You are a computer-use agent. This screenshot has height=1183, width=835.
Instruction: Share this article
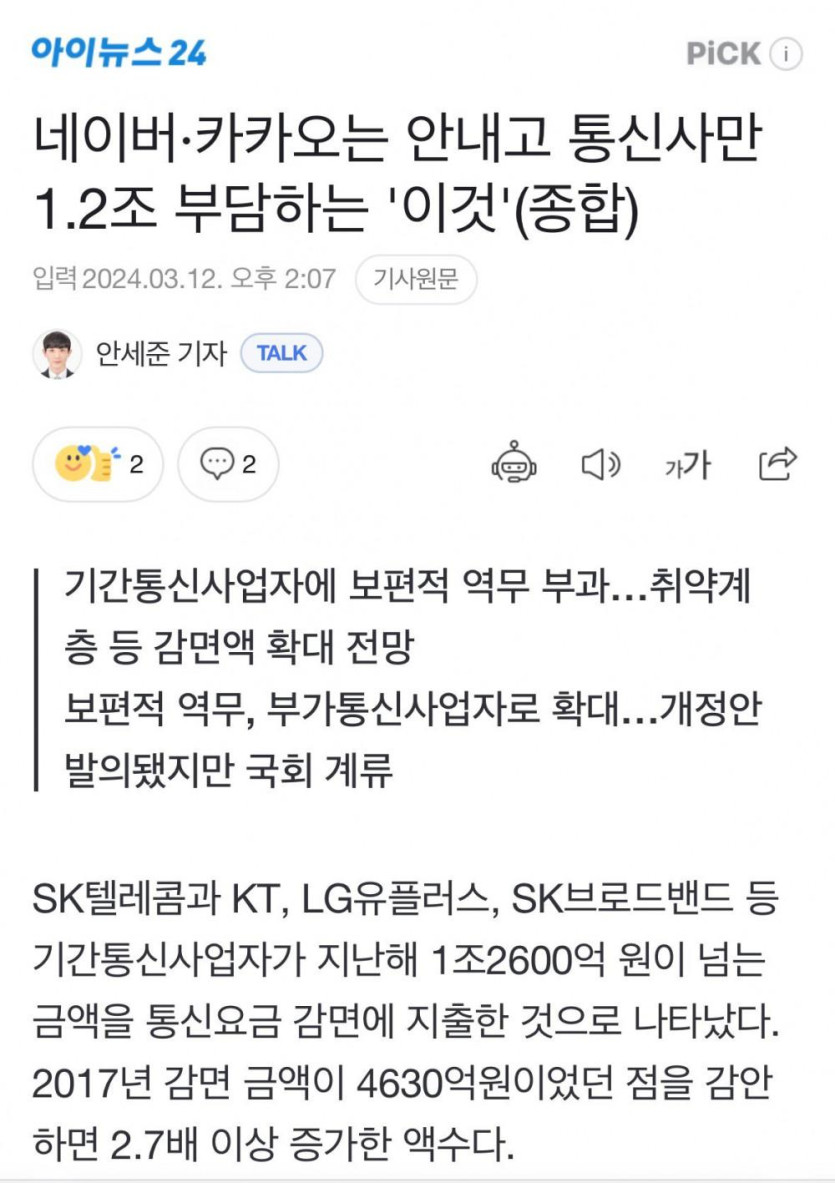(777, 464)
